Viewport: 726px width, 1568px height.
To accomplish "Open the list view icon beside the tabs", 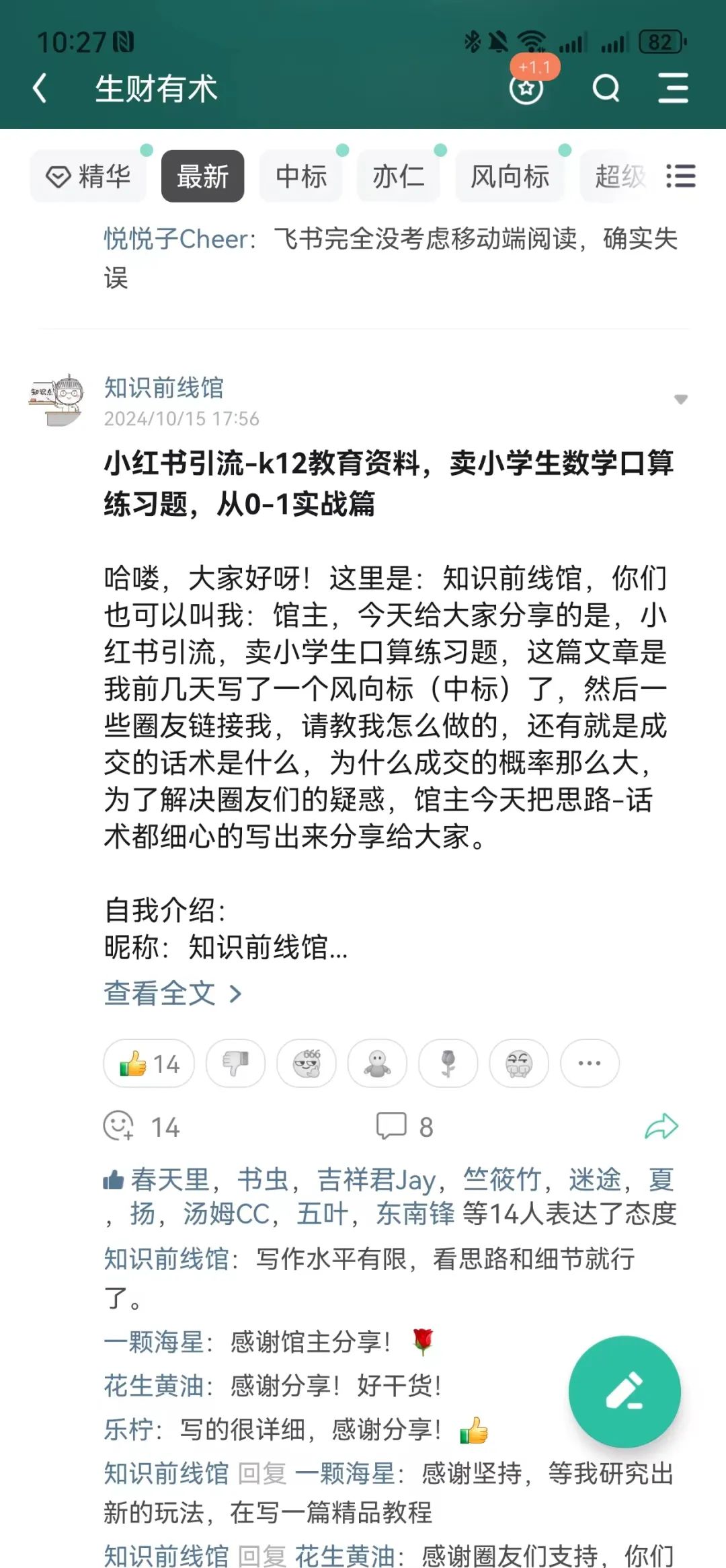I will coord(681,176).
